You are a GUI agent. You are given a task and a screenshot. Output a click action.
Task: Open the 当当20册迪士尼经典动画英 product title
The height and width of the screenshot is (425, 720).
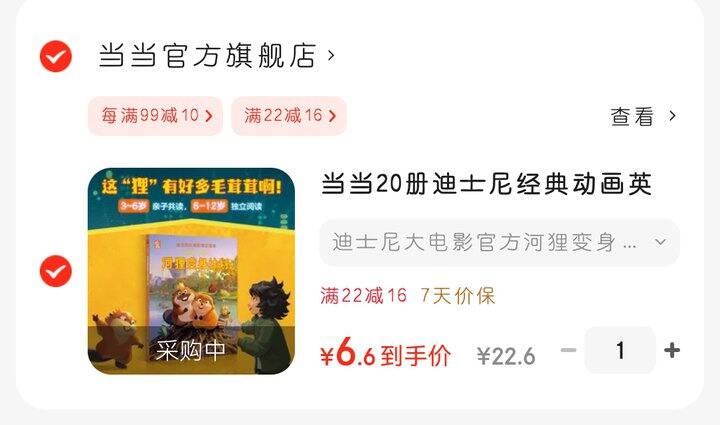486,184
